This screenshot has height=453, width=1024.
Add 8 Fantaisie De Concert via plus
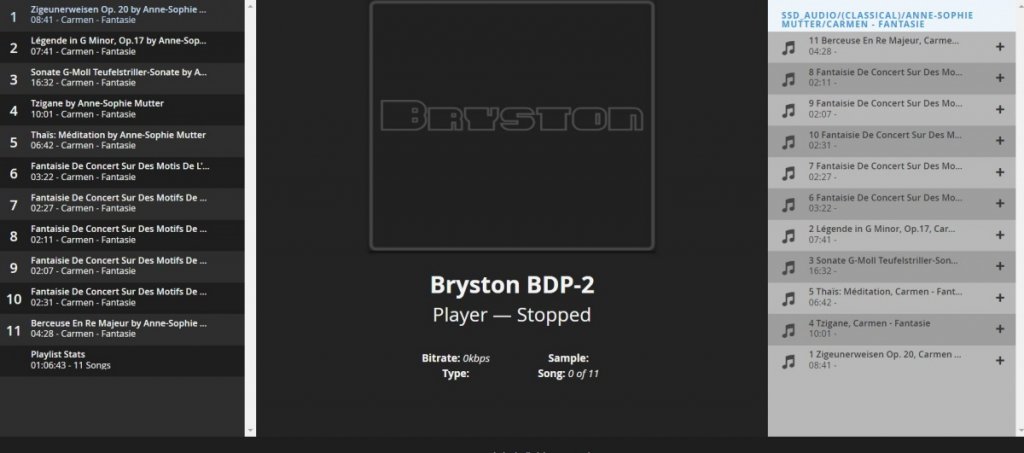999,78
